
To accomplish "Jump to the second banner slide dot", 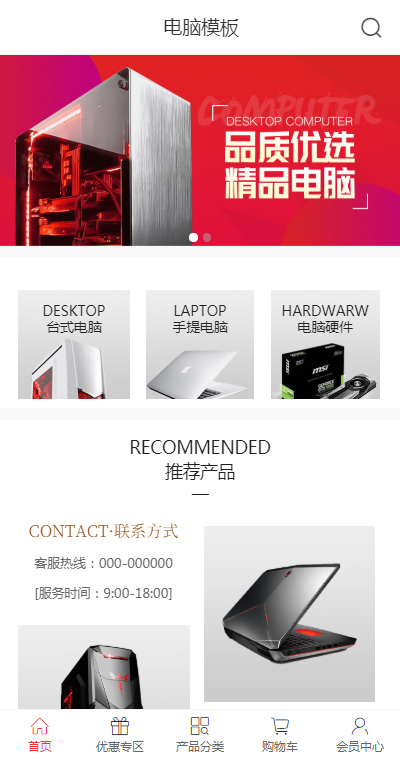I will pyautogui.click(x=207, y=238).
